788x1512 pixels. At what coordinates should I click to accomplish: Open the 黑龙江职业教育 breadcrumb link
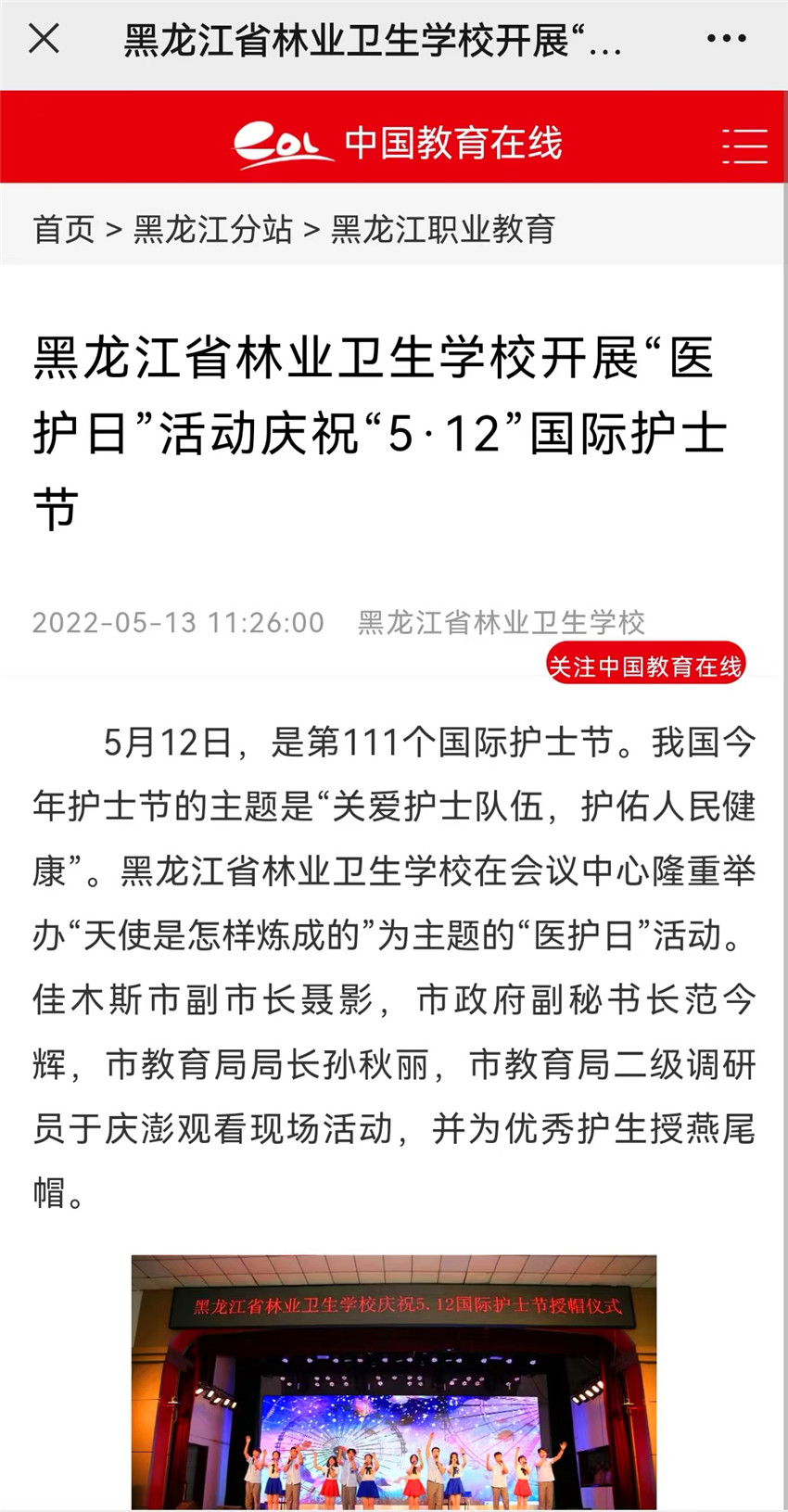coord(443,229)
